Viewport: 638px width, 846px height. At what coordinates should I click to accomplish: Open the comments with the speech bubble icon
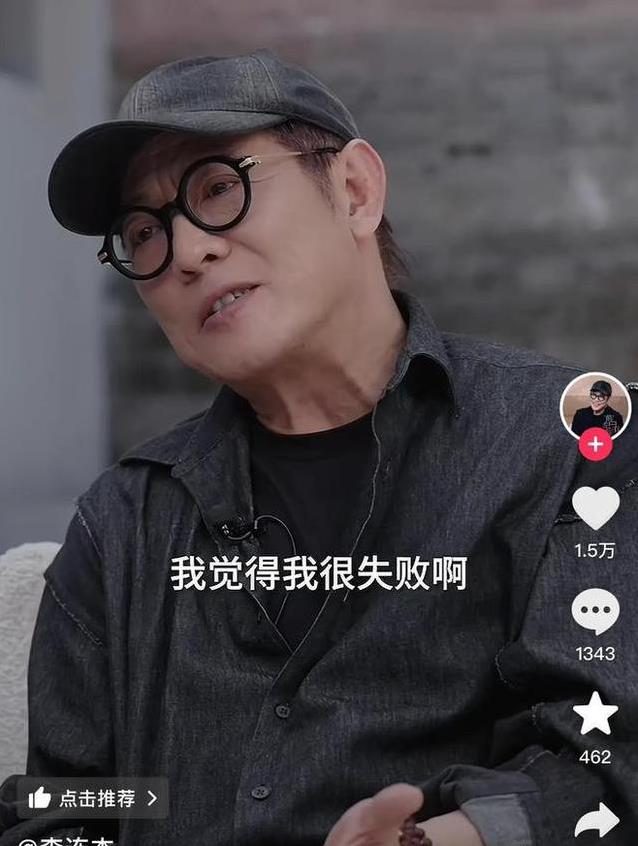596,612
